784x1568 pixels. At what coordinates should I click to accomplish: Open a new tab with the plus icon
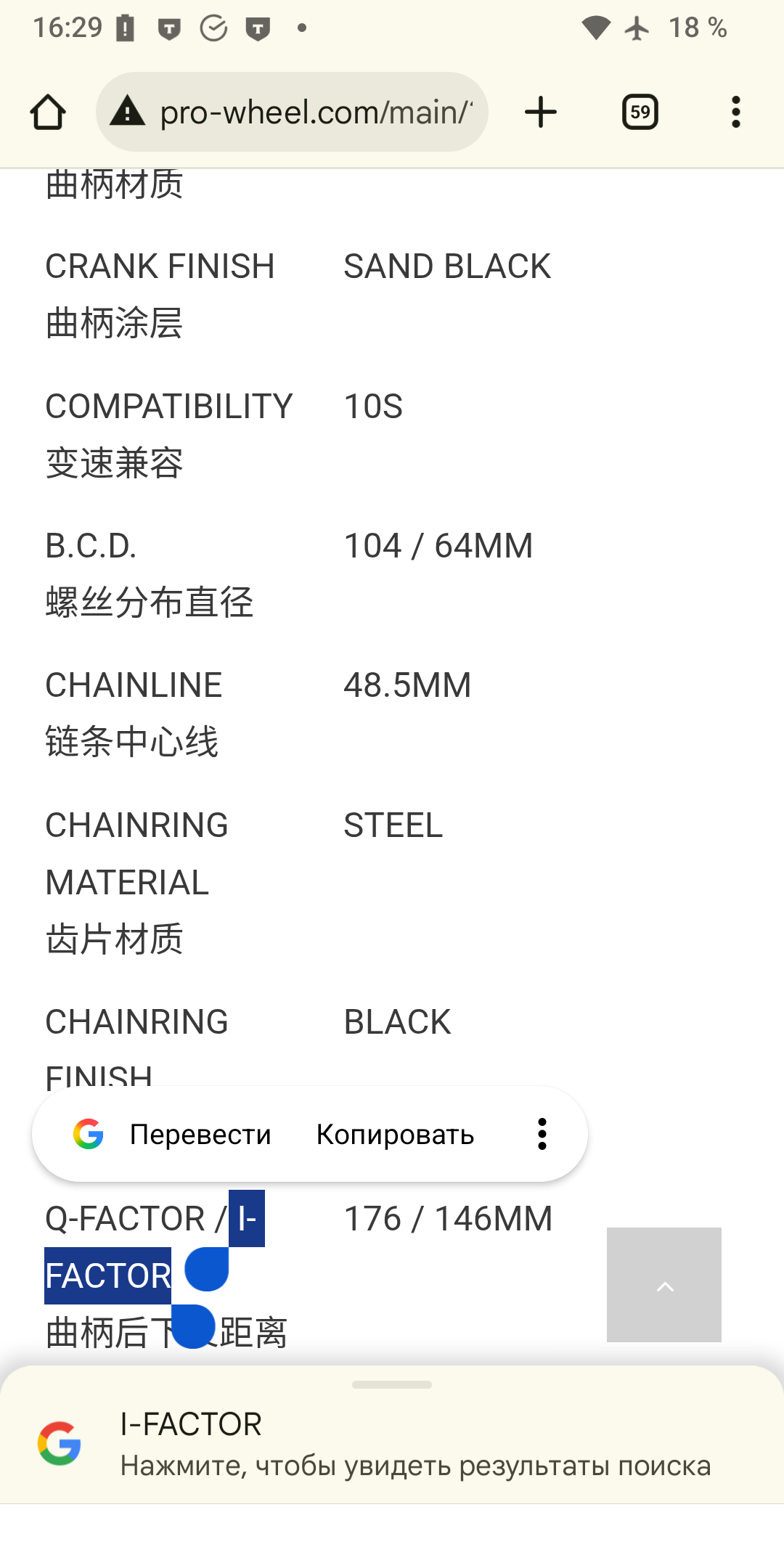click(x=541, y=113)
